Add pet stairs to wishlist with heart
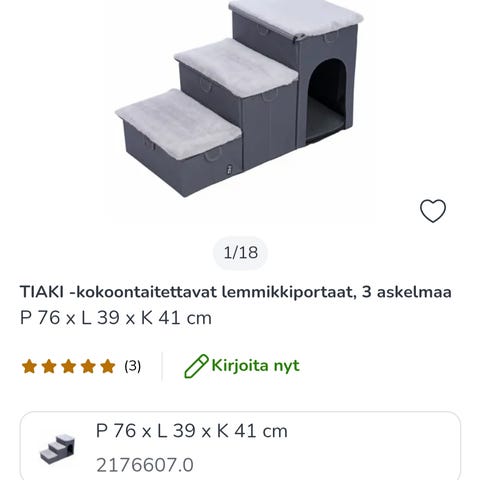 click(433, 211)
